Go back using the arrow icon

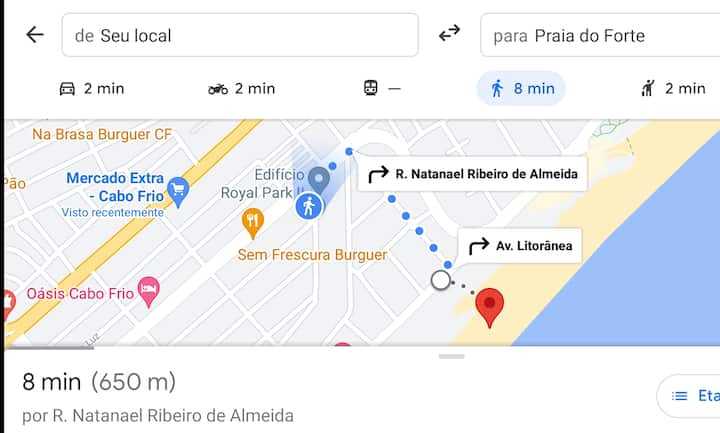coord(35,35)
